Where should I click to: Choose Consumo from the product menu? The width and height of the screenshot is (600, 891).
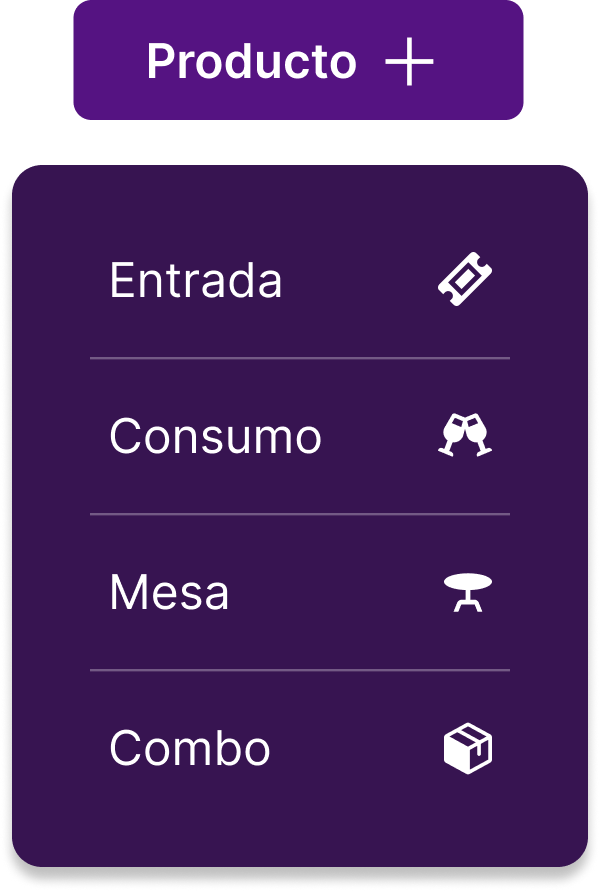pyautogui.click(x=299, y=436)
